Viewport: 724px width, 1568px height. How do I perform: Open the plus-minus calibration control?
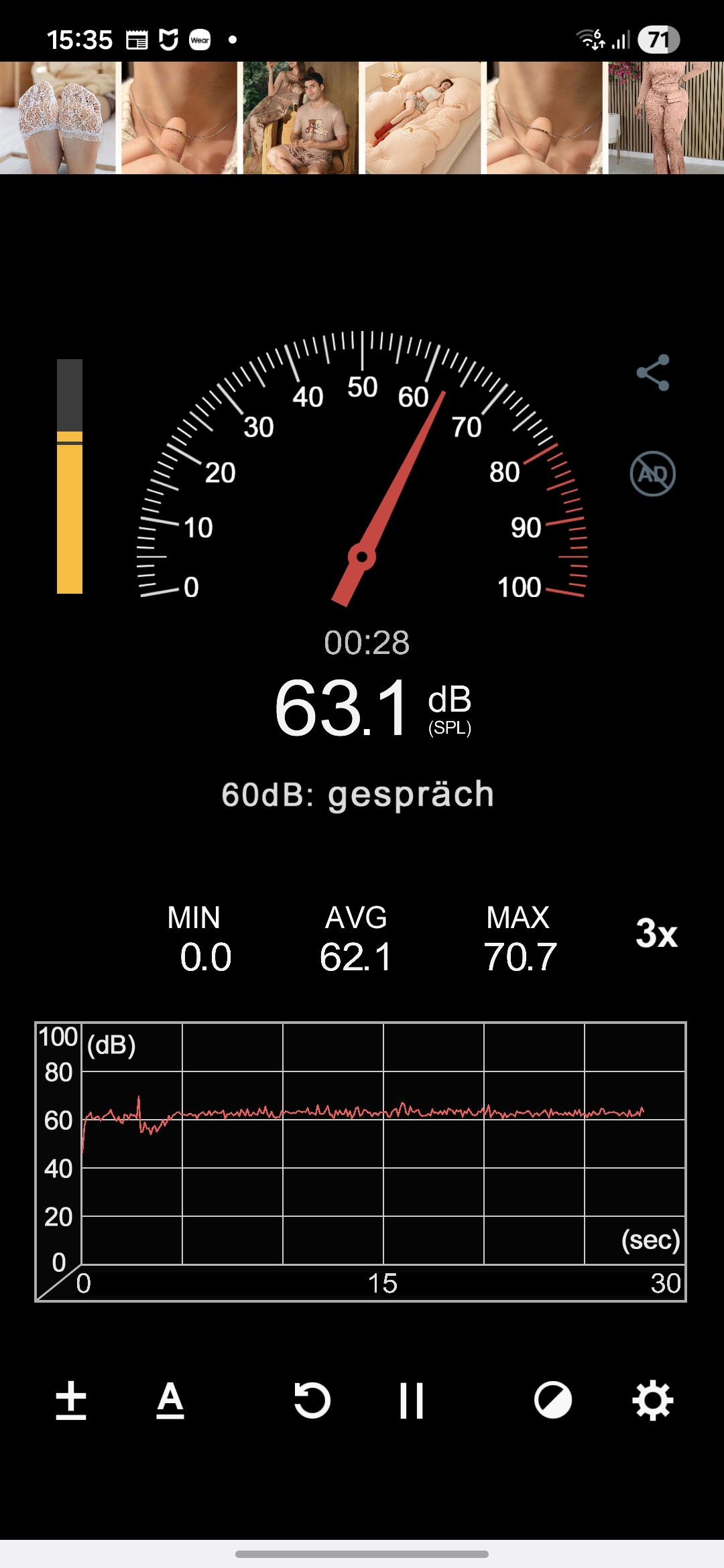(x=71, y=1400)
